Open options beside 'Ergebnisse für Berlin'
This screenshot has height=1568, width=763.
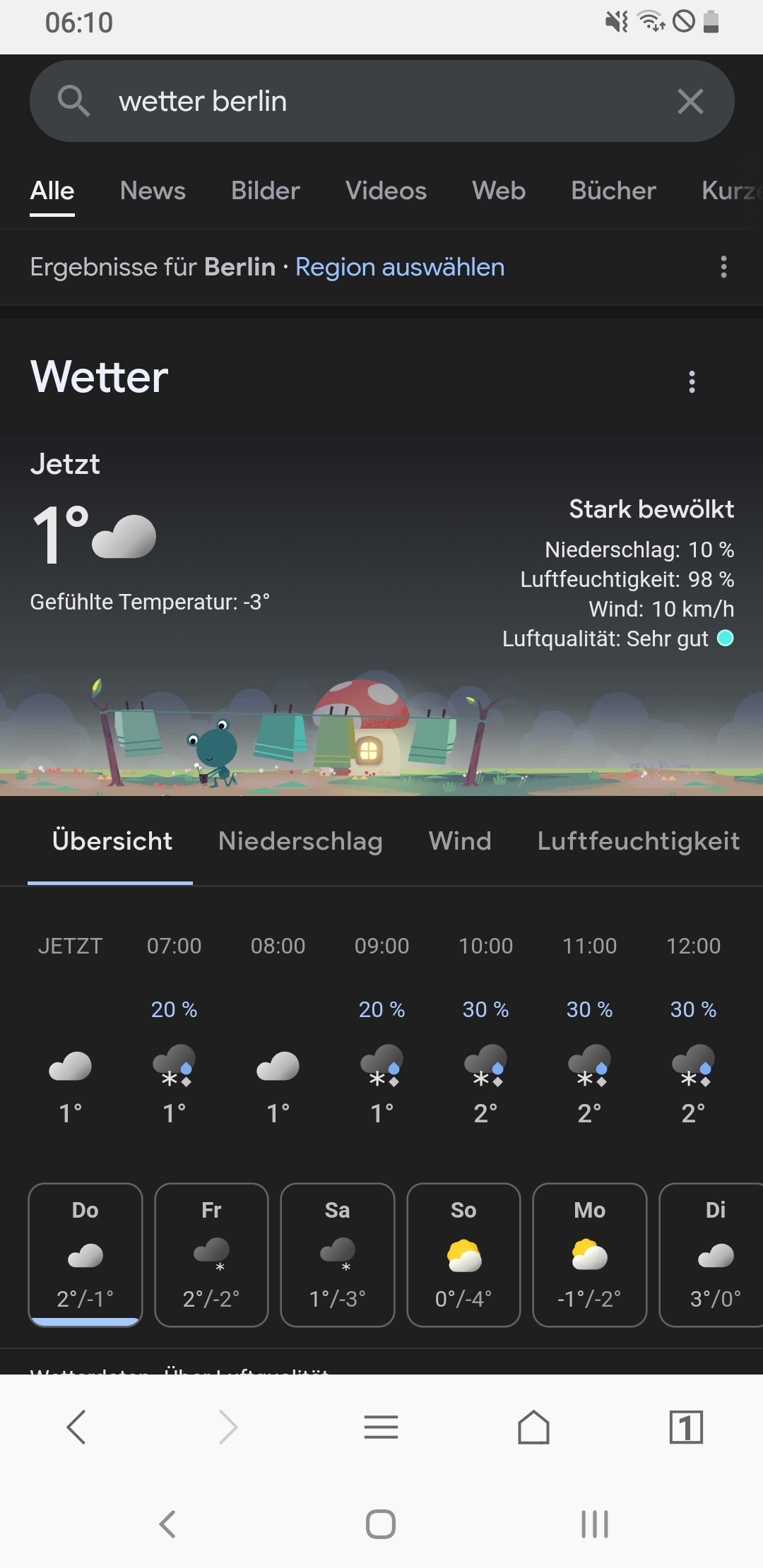(x=723, y=267)
